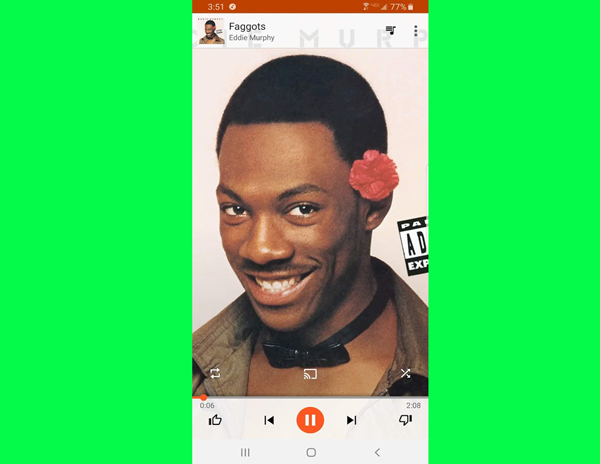Tap the system home button
Image resolution: width=600 pixels, height=464 pixels.
310,452
